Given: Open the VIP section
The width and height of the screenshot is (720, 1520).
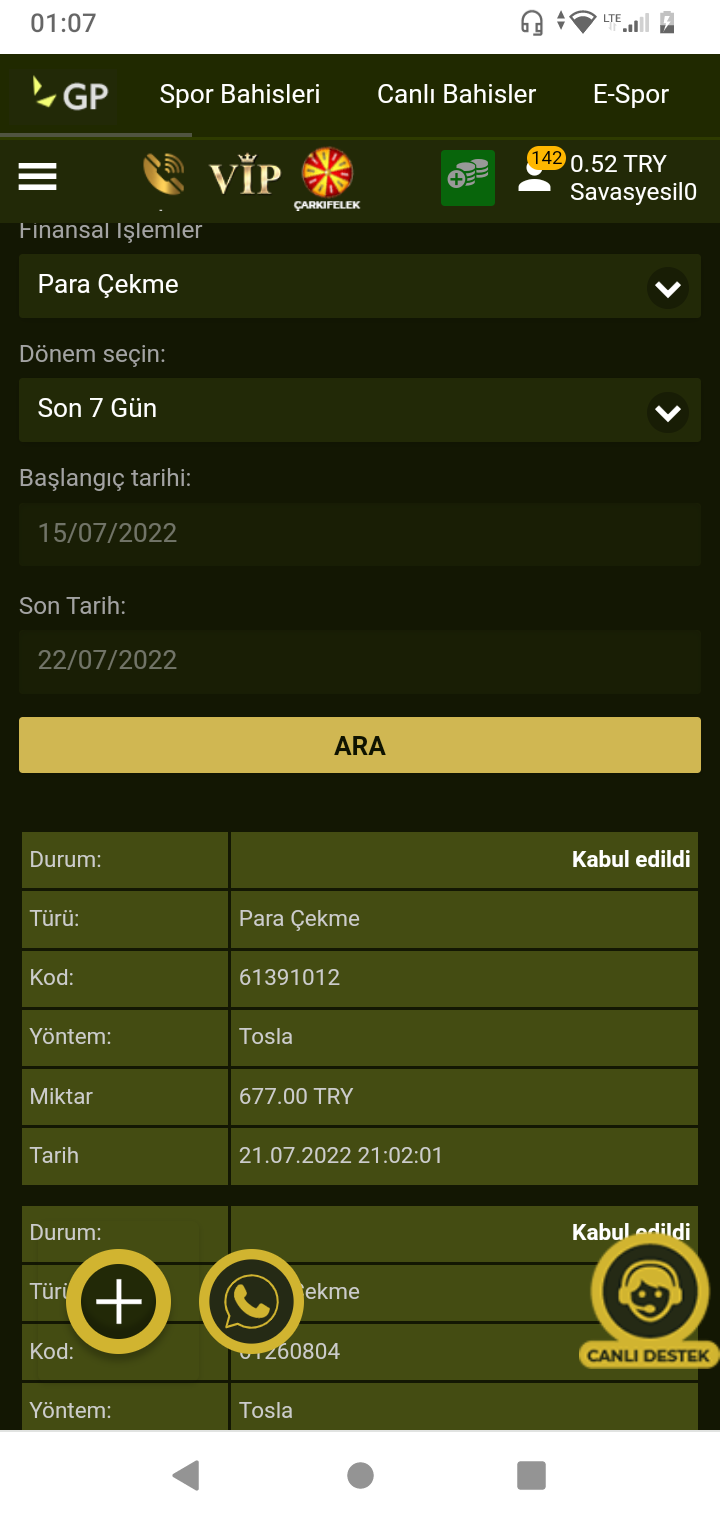Looking at the screenshot, I should [x=245, y=176].
